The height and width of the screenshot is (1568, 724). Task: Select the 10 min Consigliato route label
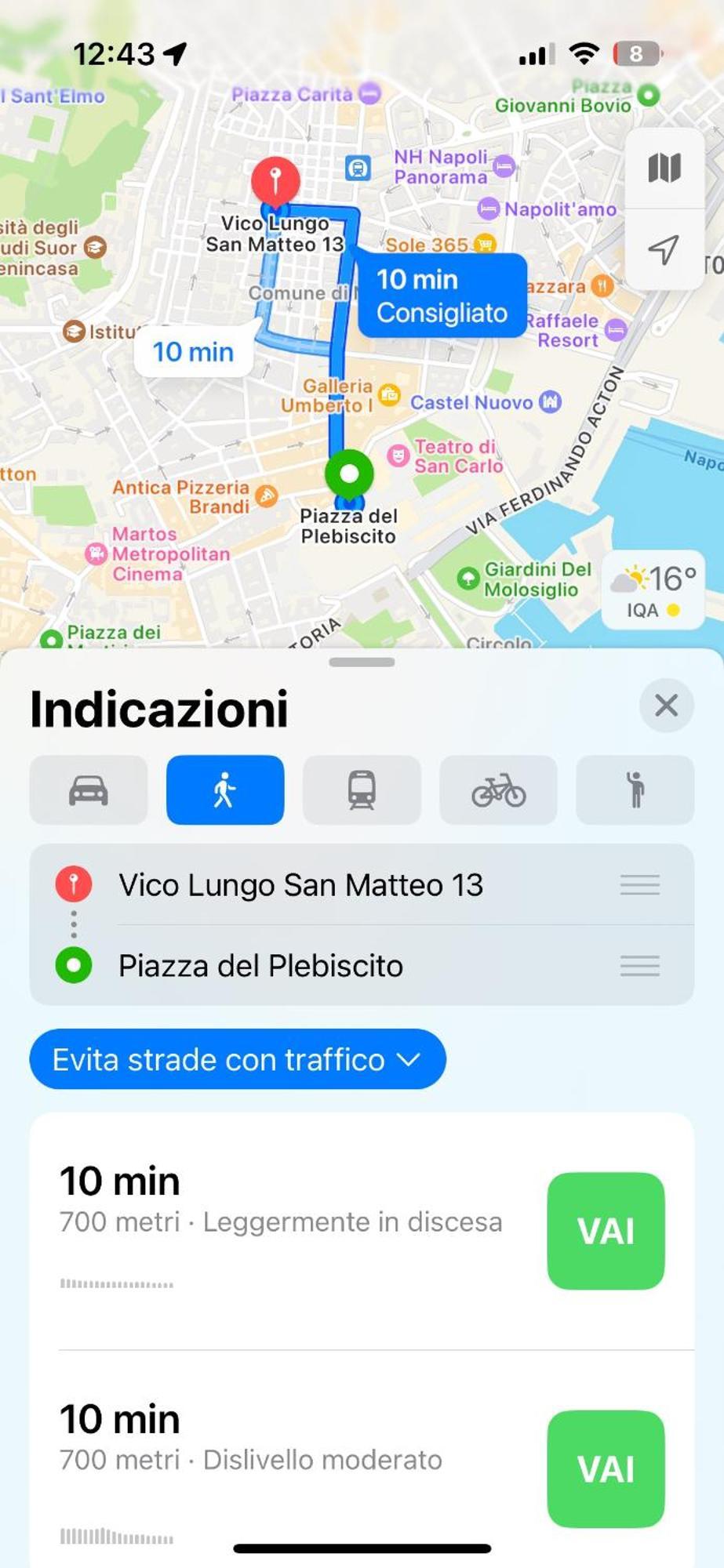tap(442, 296)
